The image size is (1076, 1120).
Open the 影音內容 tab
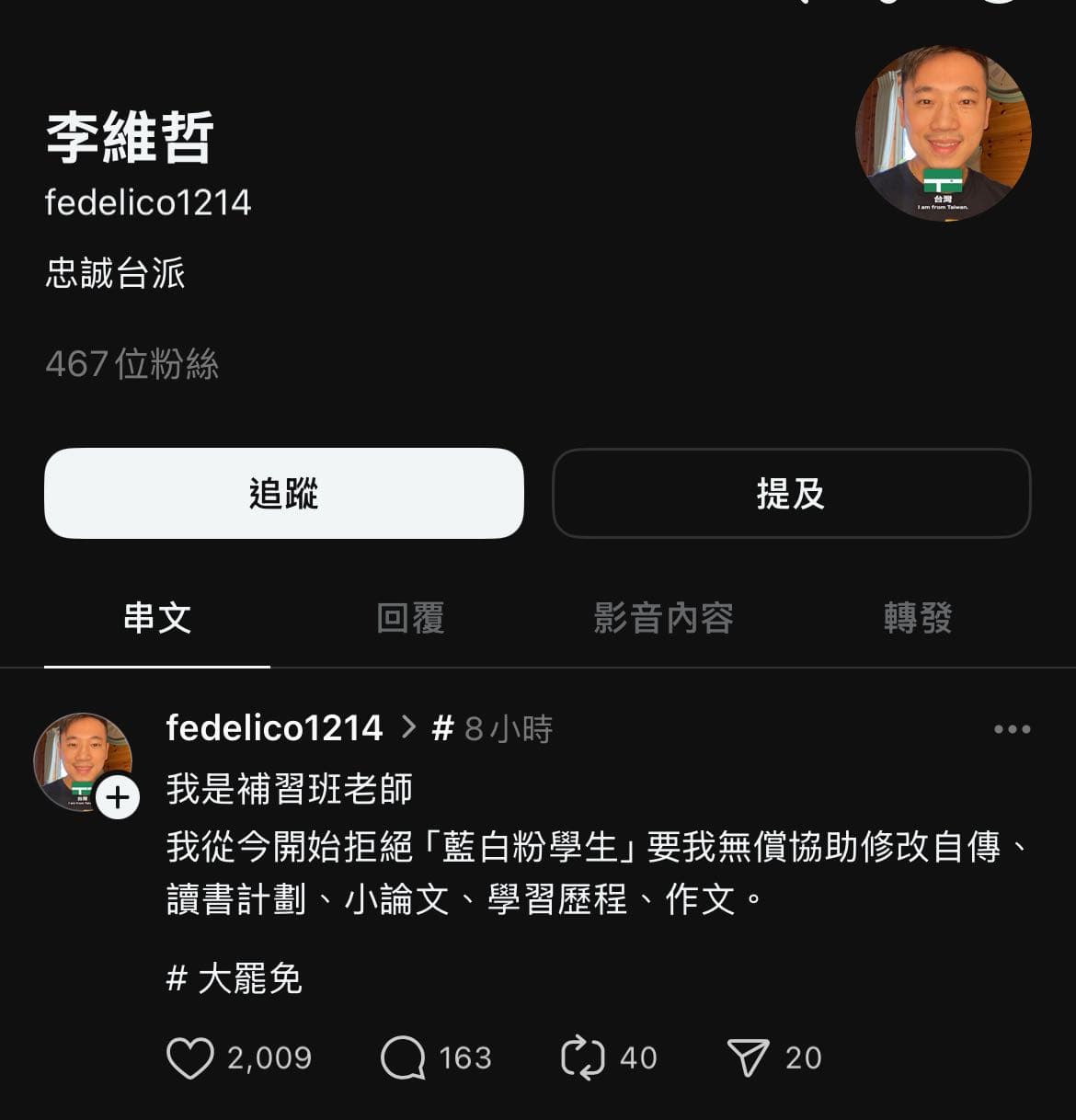[x=663, y=618]
